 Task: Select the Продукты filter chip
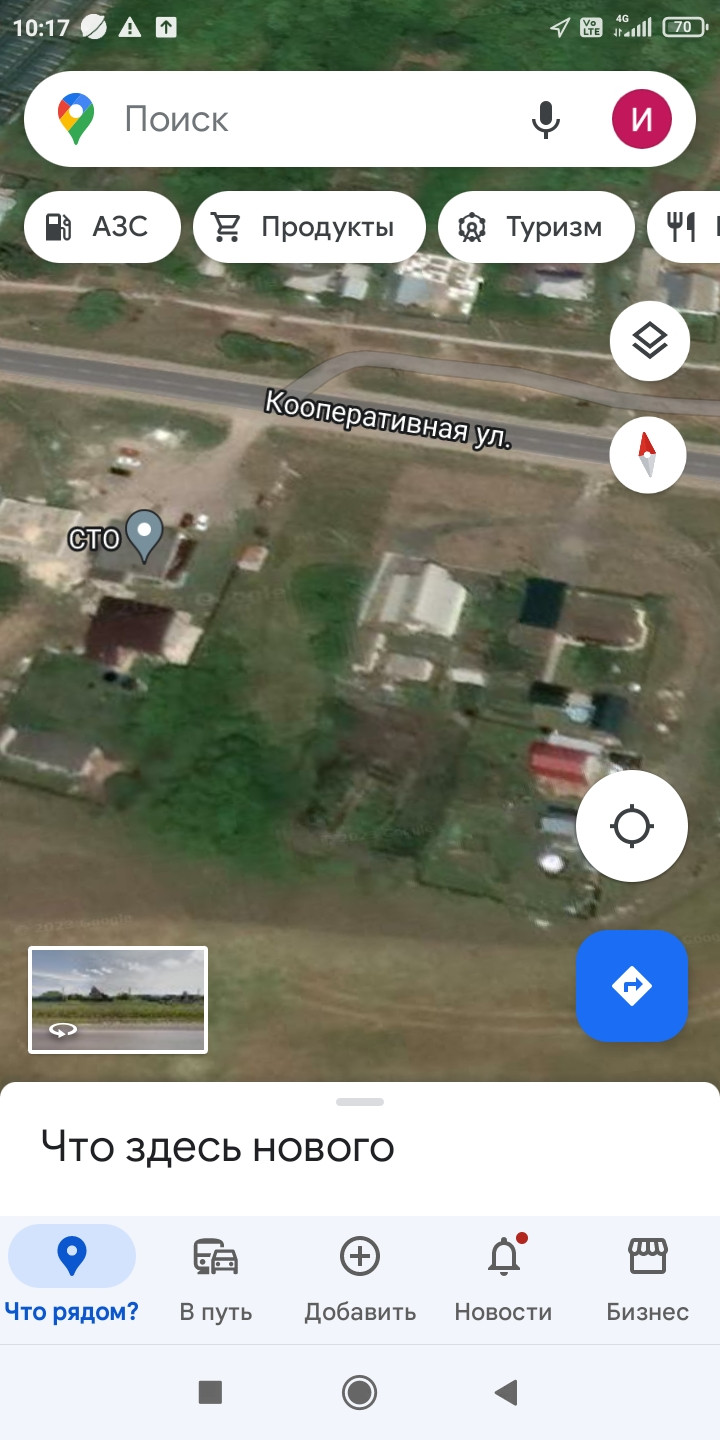coord(309,227)
